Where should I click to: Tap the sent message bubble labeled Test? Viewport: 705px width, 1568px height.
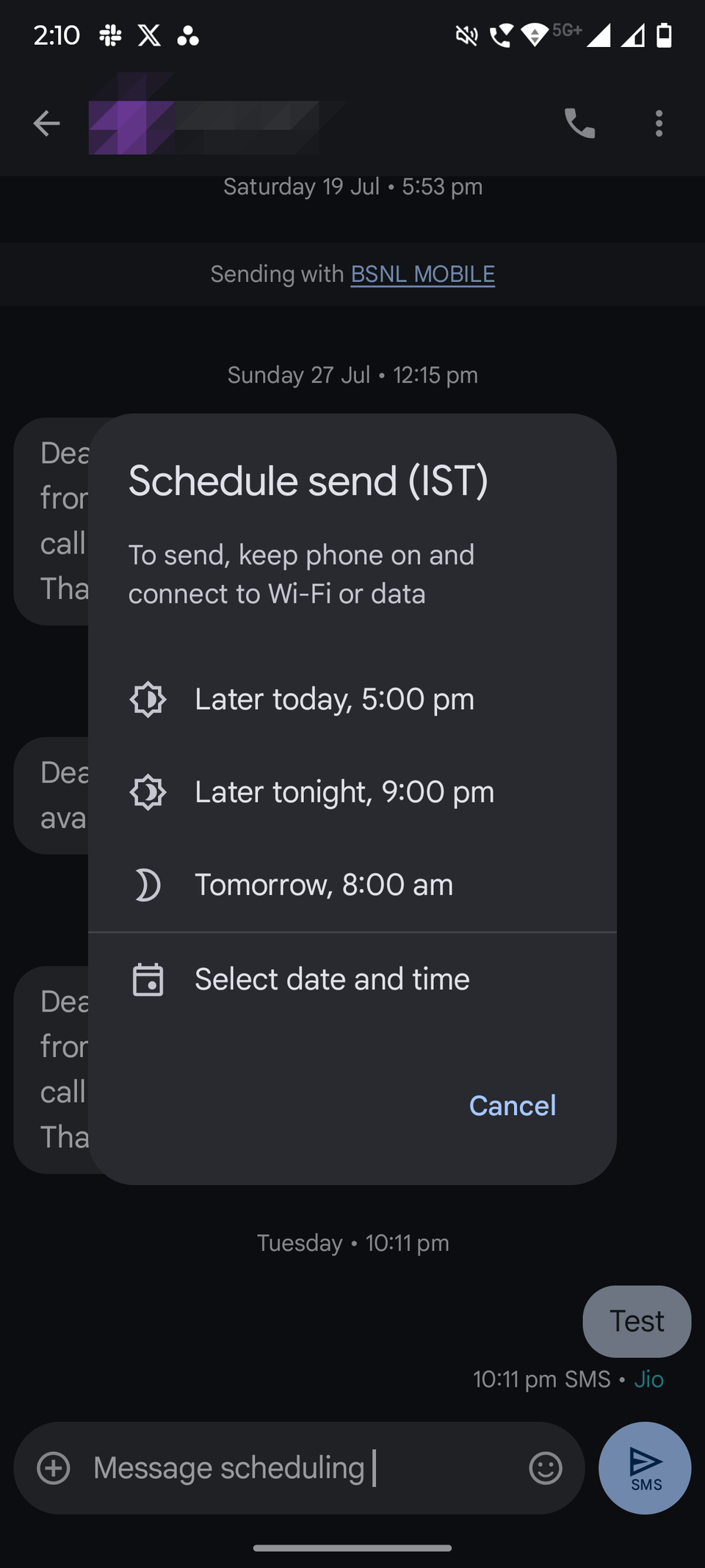click(x=634, y=1321)
